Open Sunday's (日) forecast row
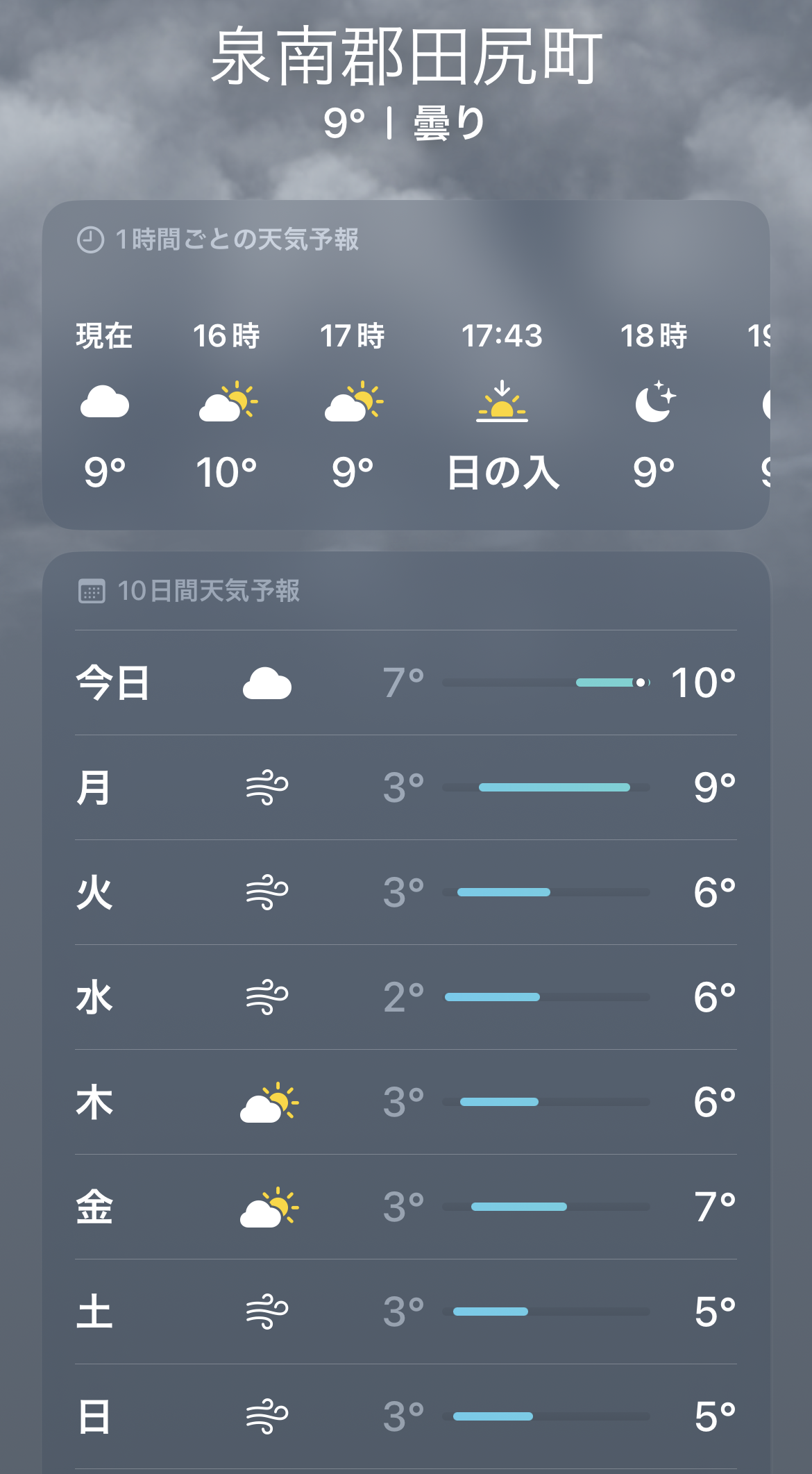 pyautogui.click(x=406, y=1416)
